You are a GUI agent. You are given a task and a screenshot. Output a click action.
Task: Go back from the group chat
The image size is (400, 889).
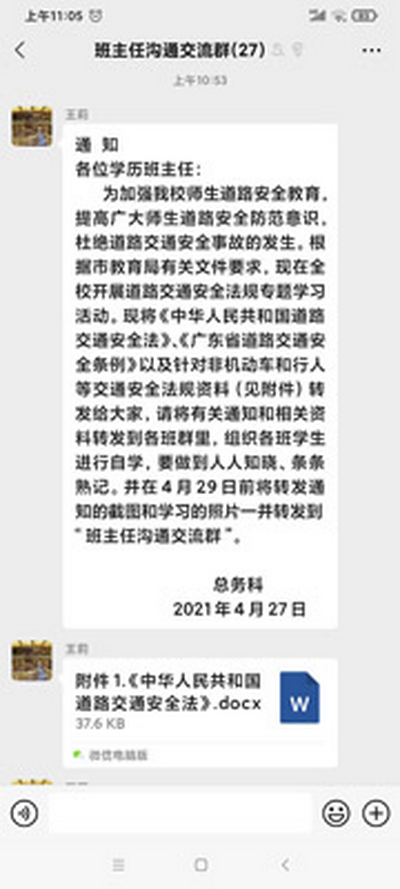coord(20,50)
